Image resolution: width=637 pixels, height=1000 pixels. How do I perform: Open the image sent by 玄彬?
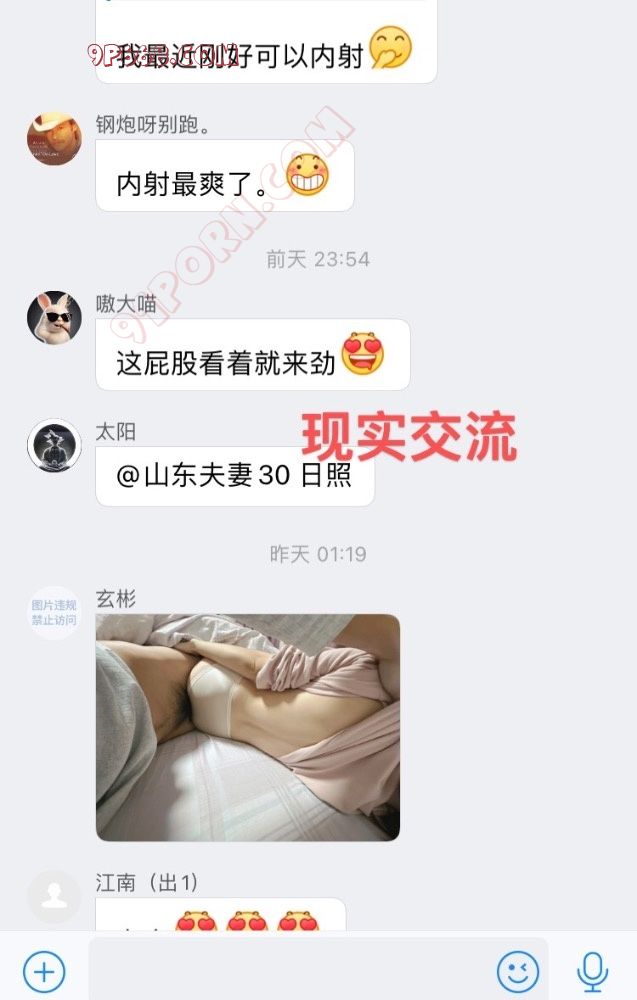click(248, 727)
